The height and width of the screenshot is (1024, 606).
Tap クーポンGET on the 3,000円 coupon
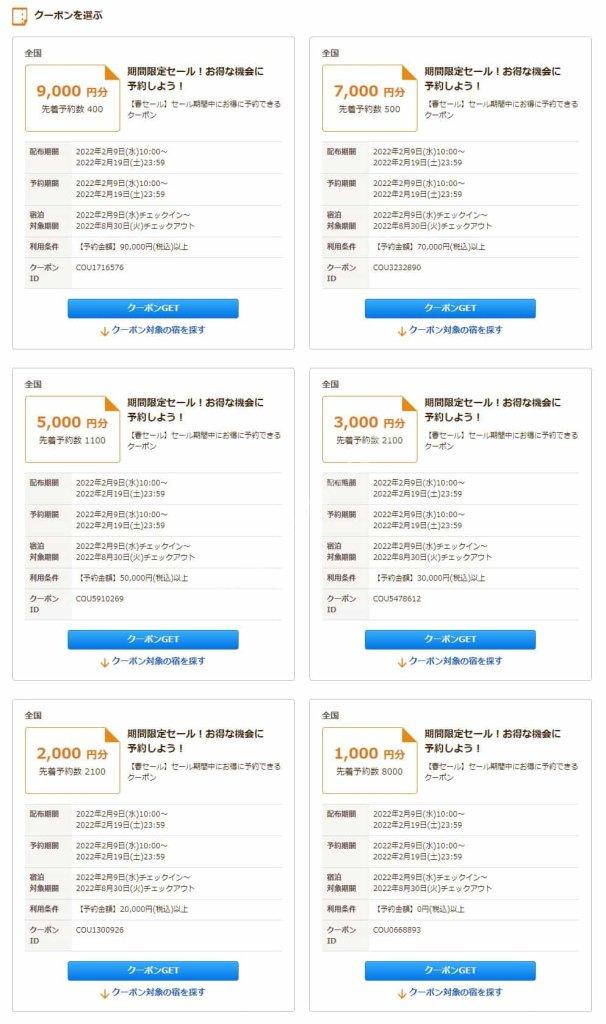pos(450,639)
